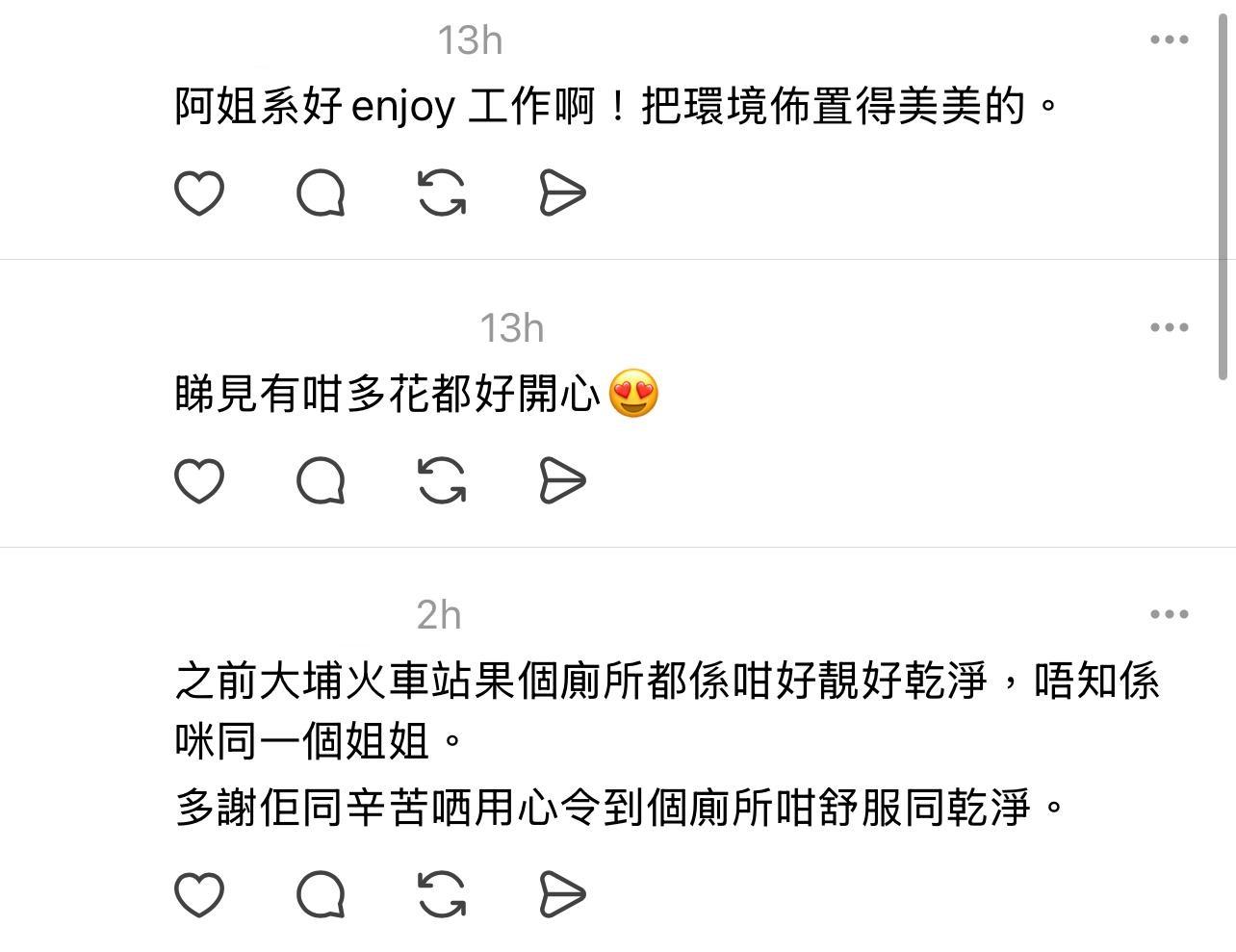Open overflow menu on 咁多花都好開心 comment
Screen dimensions: 1236x952
click(x=1169, y=327)
